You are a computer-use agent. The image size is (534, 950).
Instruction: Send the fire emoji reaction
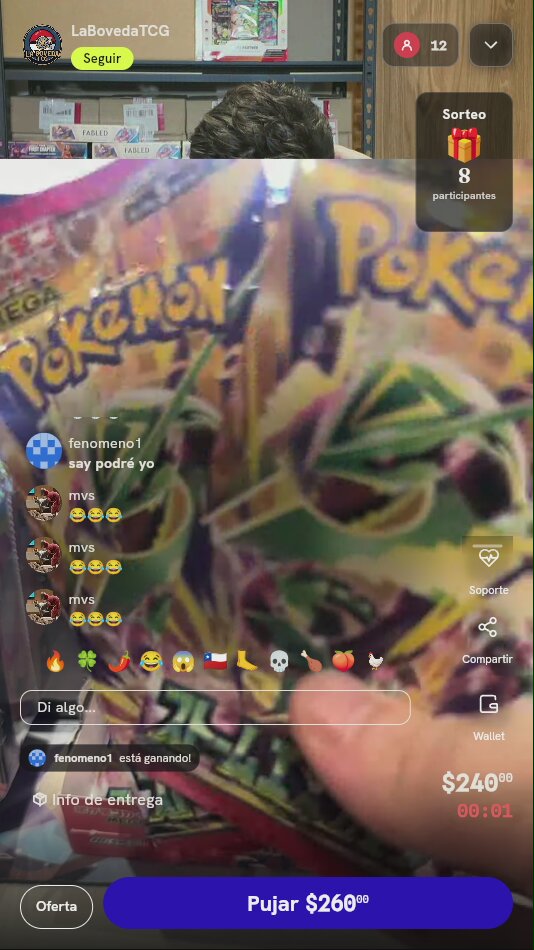coord(55,661)
